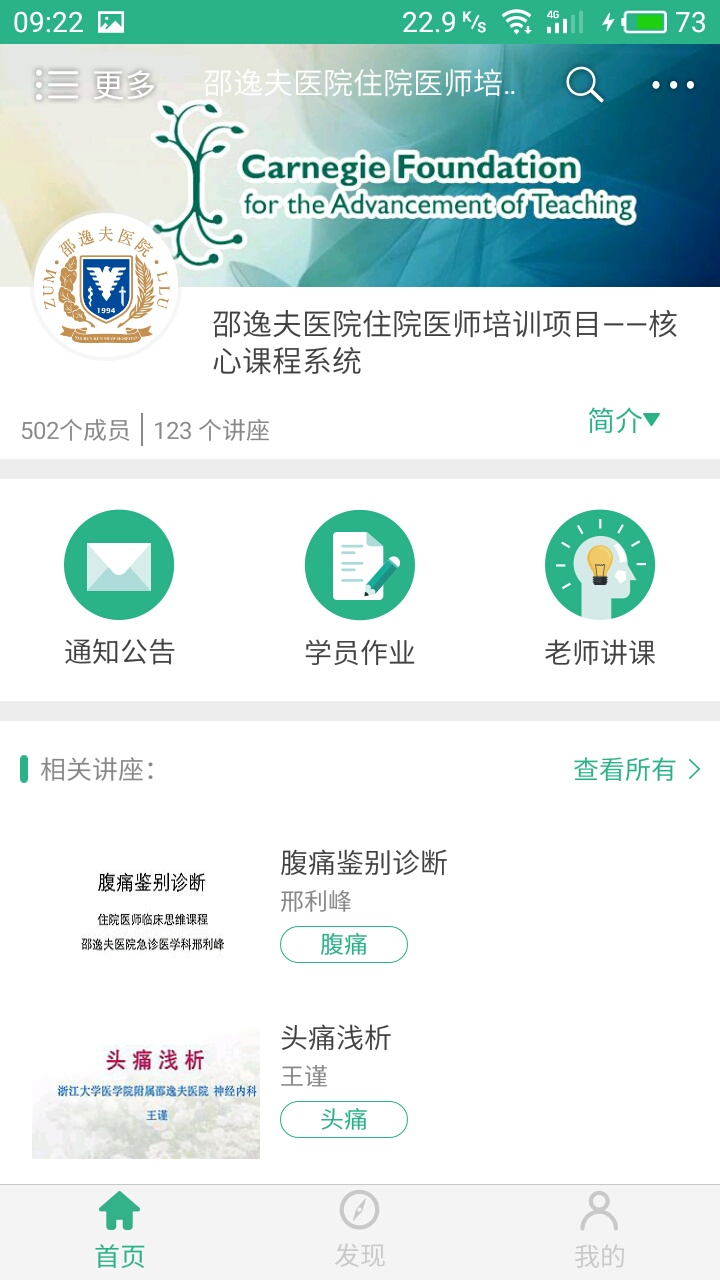Open the 头痛浅析 lecture
This screenshot has width=720, height=1280.
tap(336, 1038)
